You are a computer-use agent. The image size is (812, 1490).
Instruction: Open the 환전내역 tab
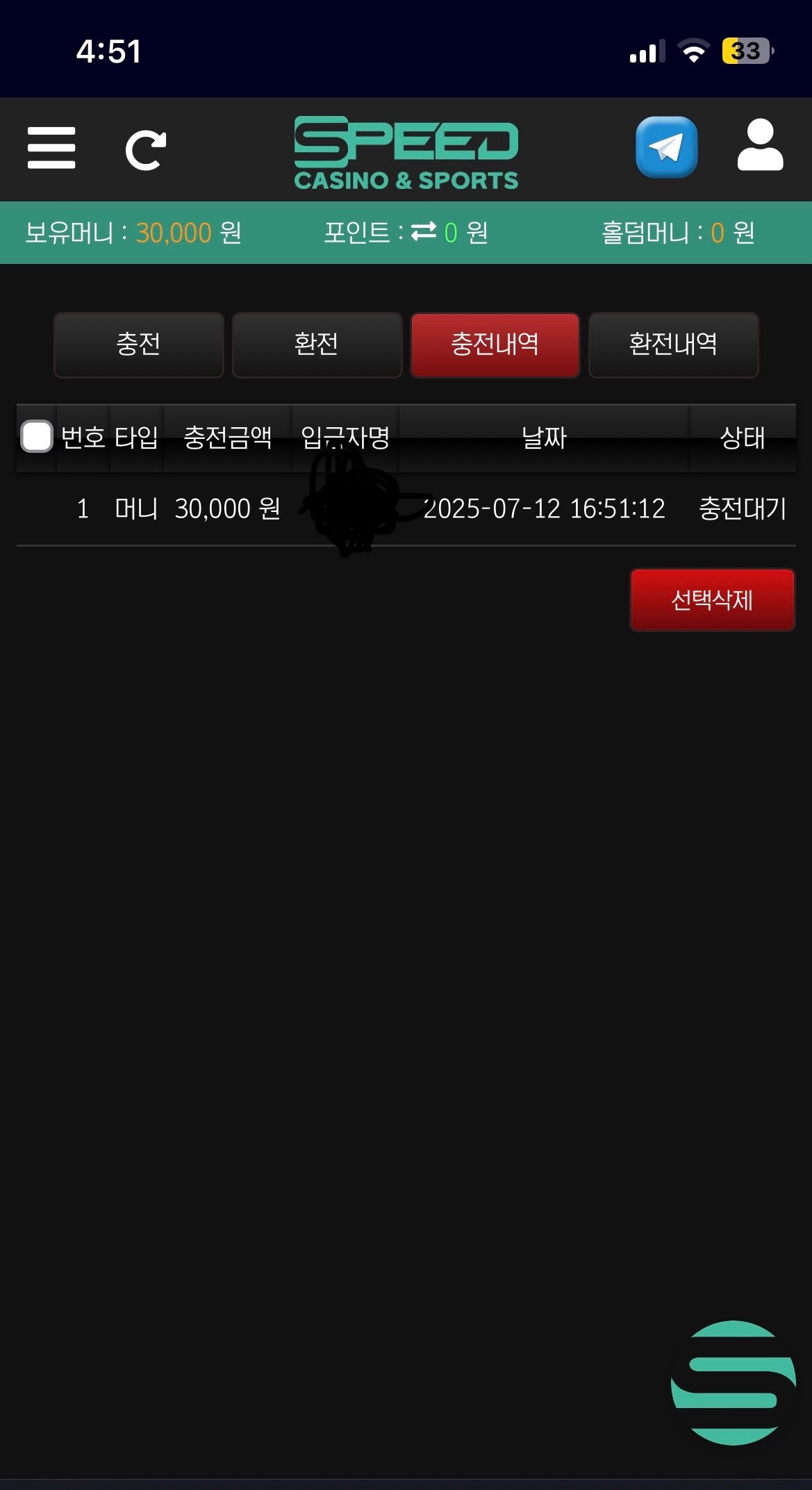click(x=673, y=345)
